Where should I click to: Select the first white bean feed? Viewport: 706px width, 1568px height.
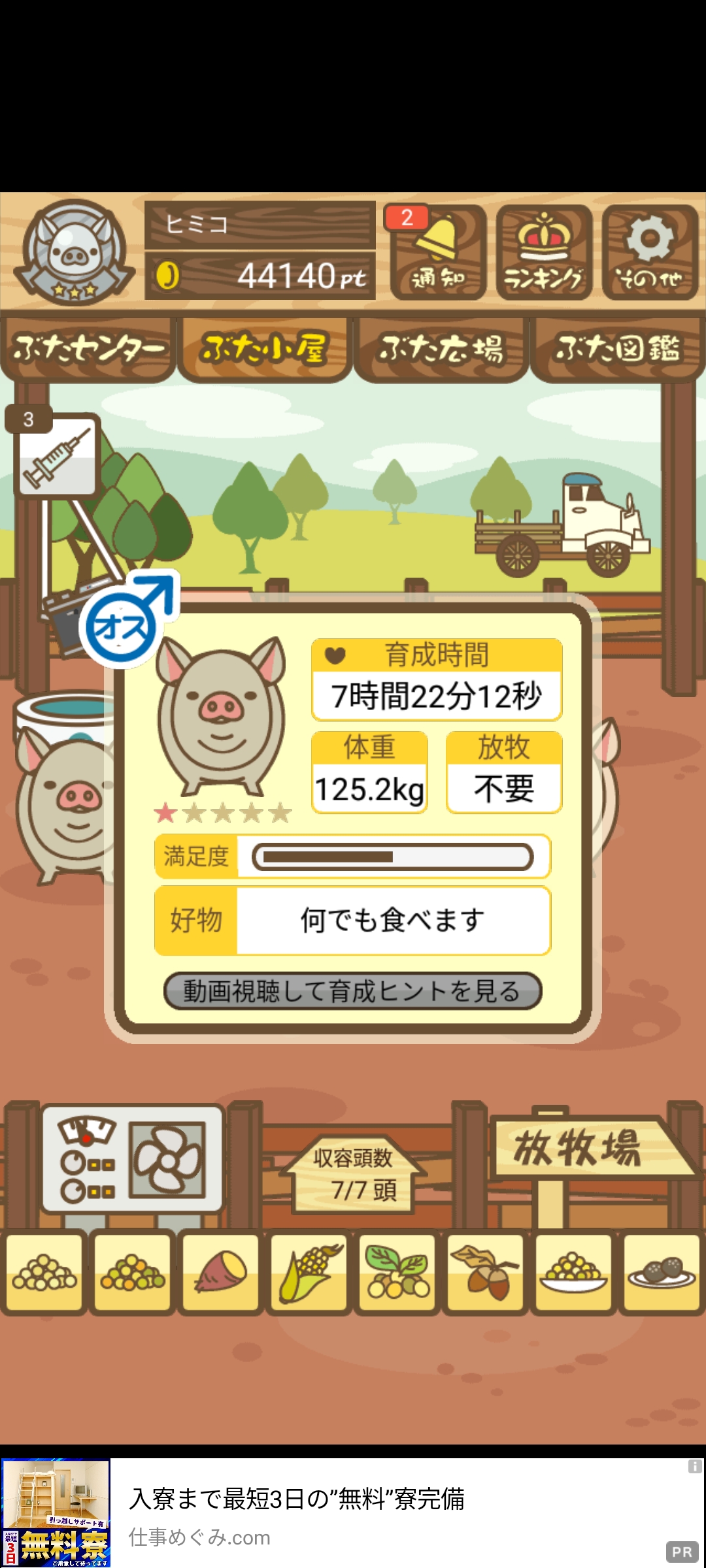[44, 1272]
